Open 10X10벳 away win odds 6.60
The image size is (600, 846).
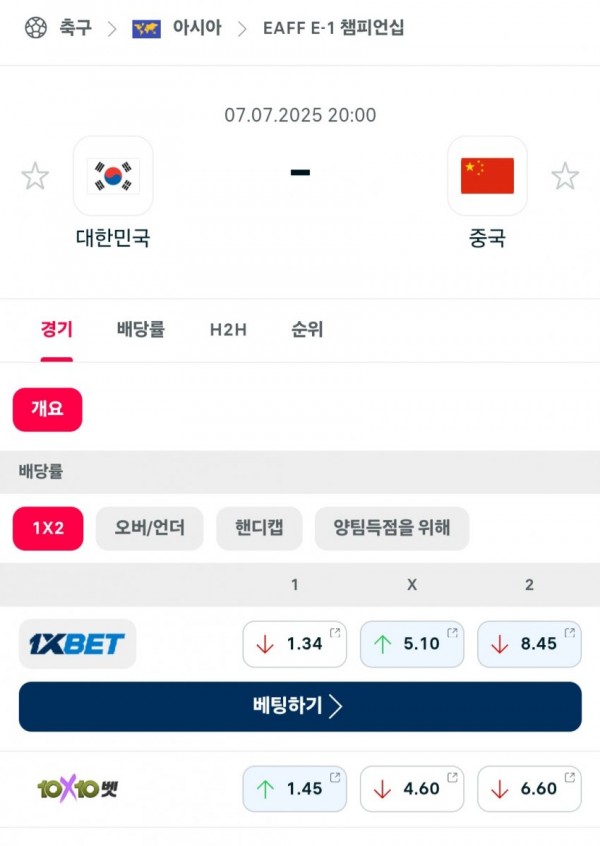click(x=529, y=788)
